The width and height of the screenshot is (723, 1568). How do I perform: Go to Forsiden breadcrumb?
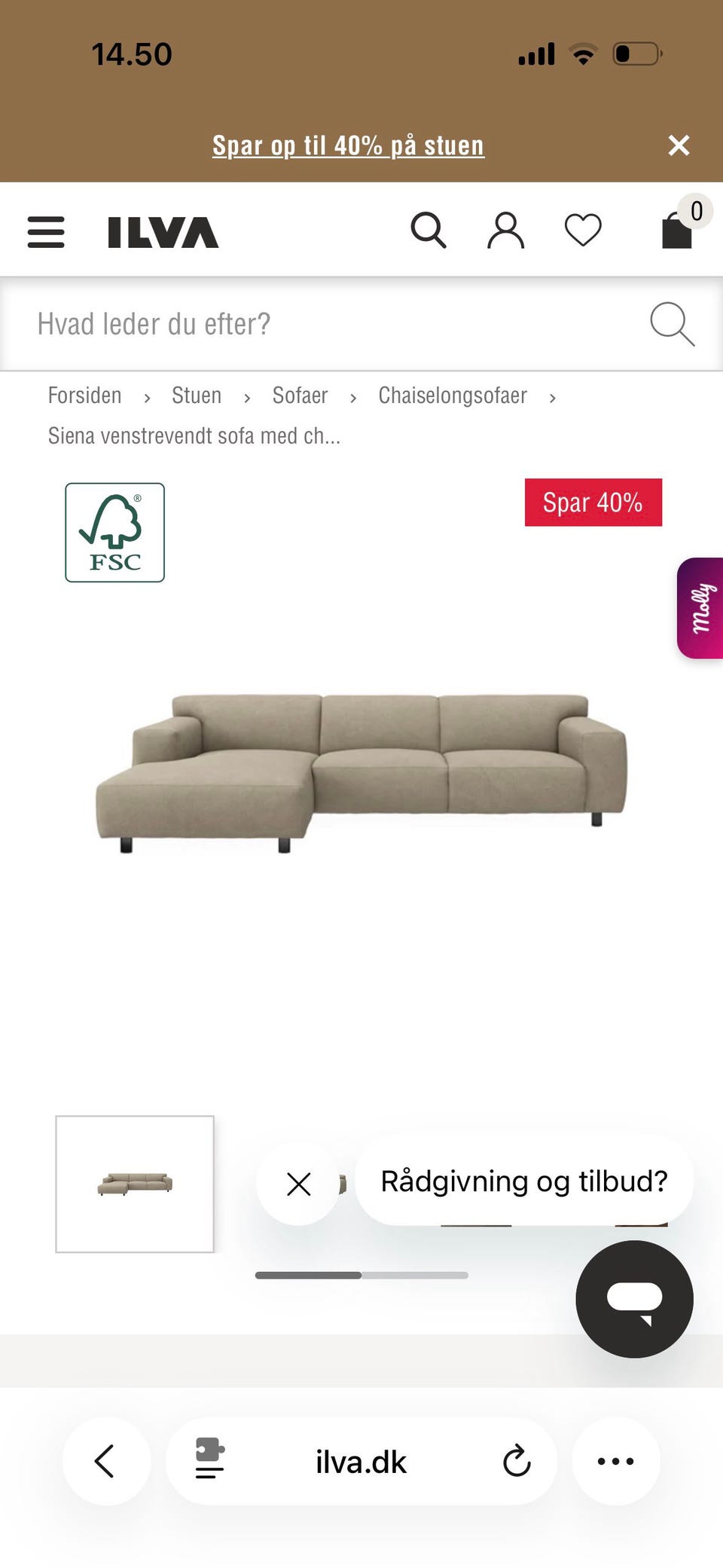point(84,395)
